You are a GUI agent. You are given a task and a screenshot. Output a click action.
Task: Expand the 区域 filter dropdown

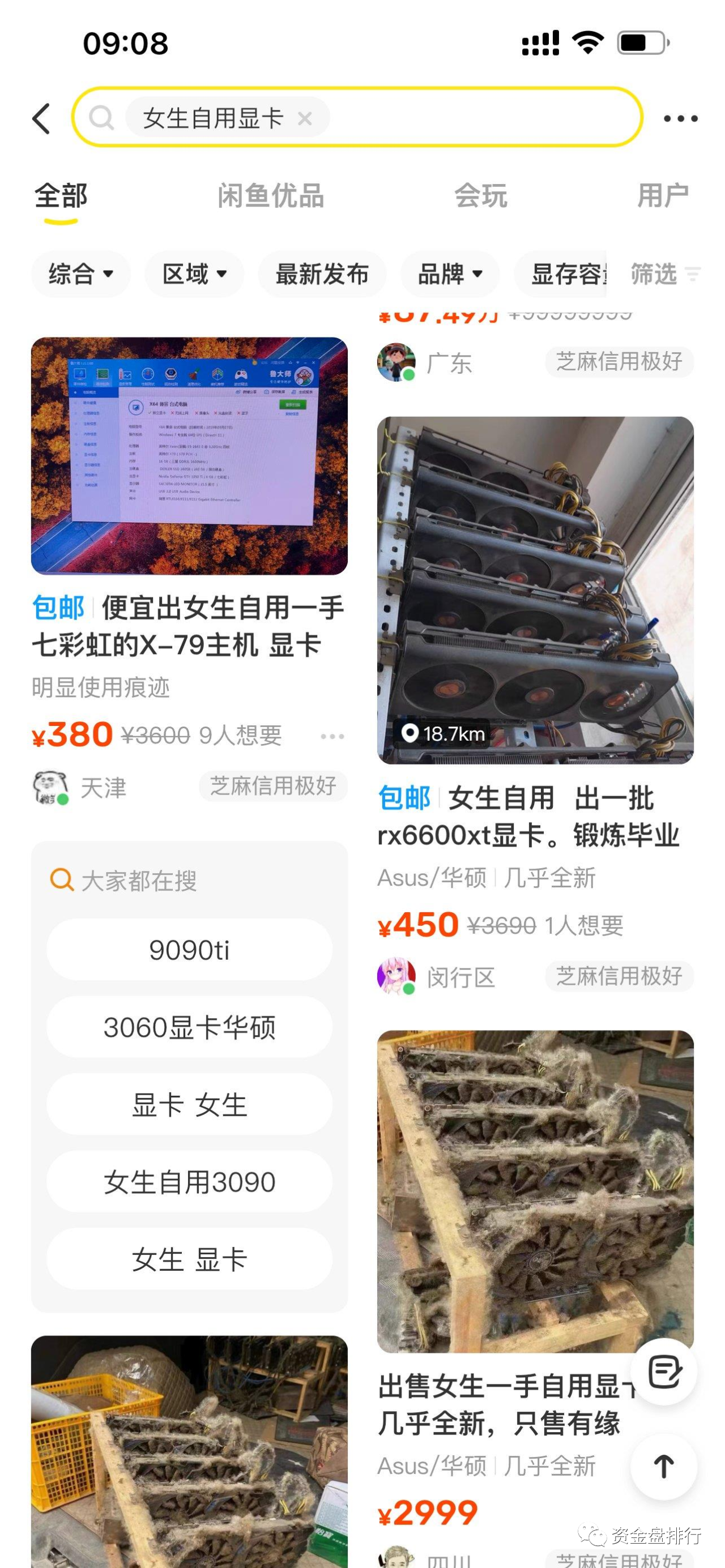(x=194, y=274)
